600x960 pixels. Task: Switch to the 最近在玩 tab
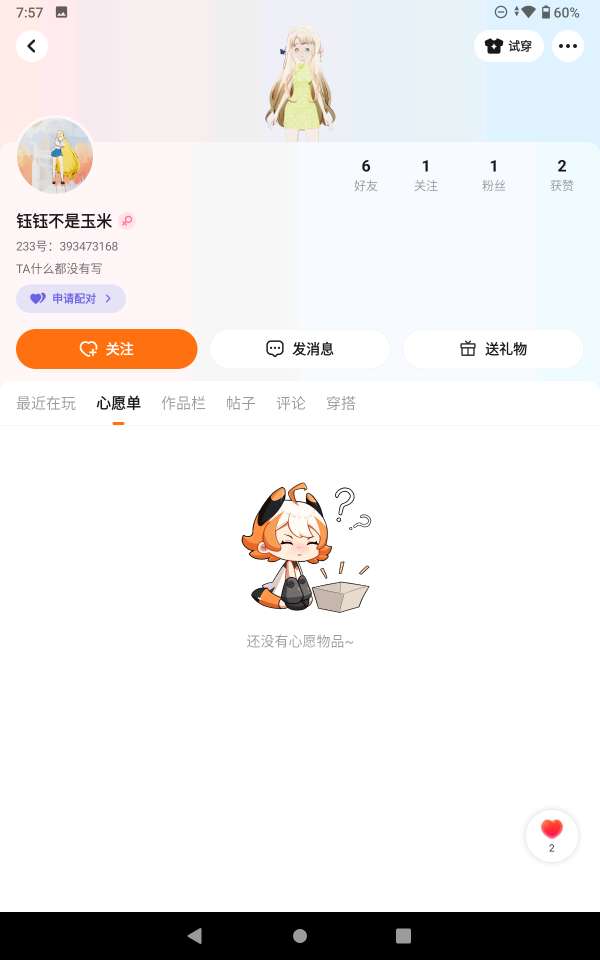[46, 404]
